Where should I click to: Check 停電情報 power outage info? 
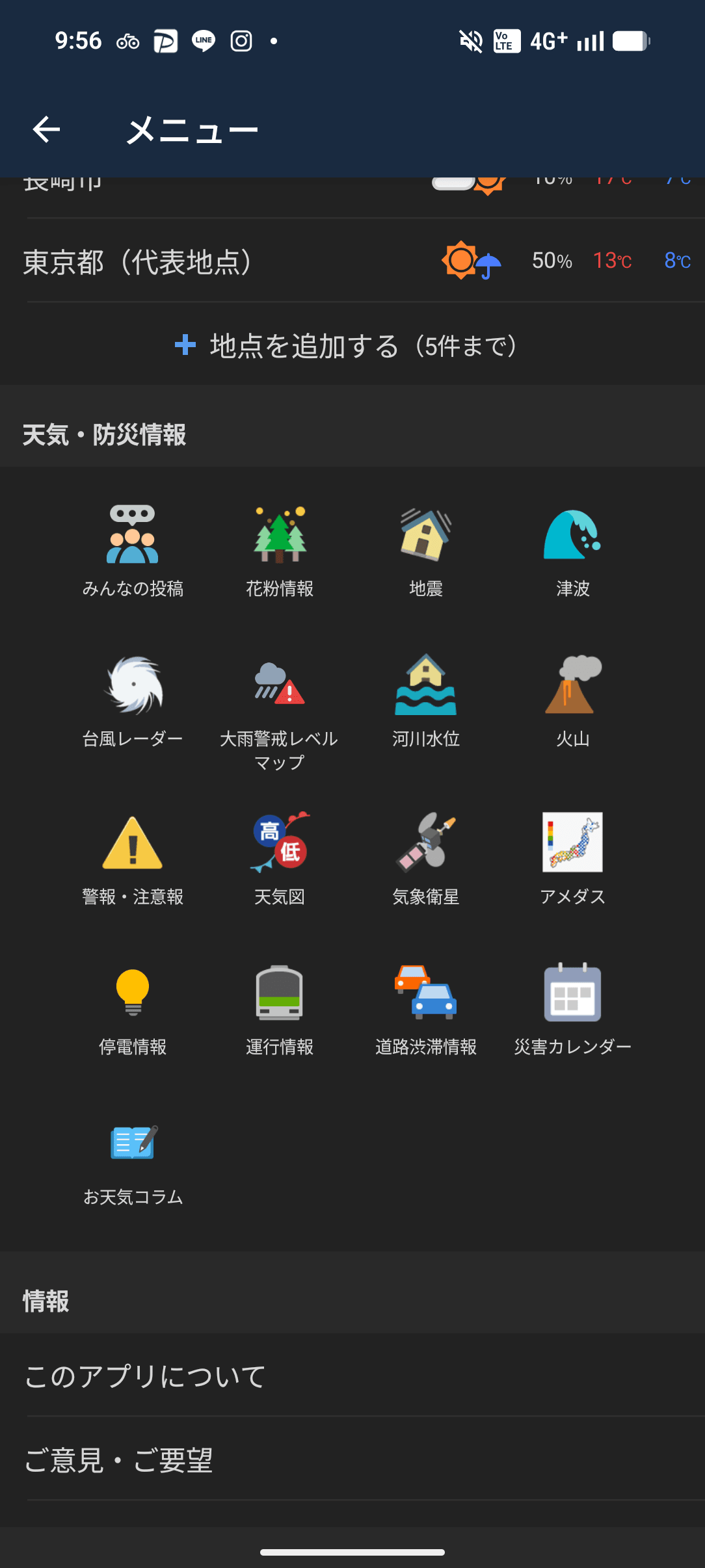coord(133,1009)
